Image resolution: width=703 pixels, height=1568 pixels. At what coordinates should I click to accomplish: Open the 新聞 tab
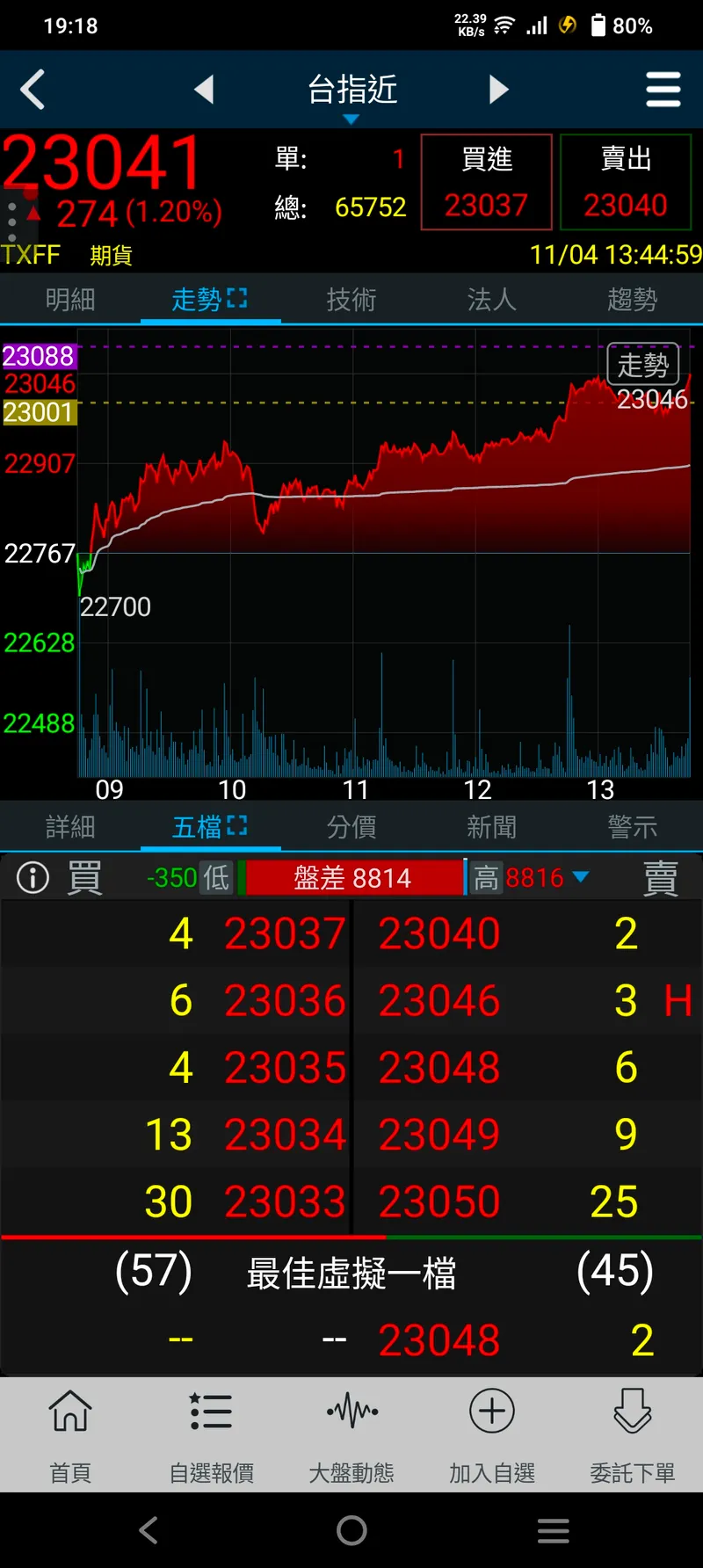pyautogui.click(x=491, y=827)
